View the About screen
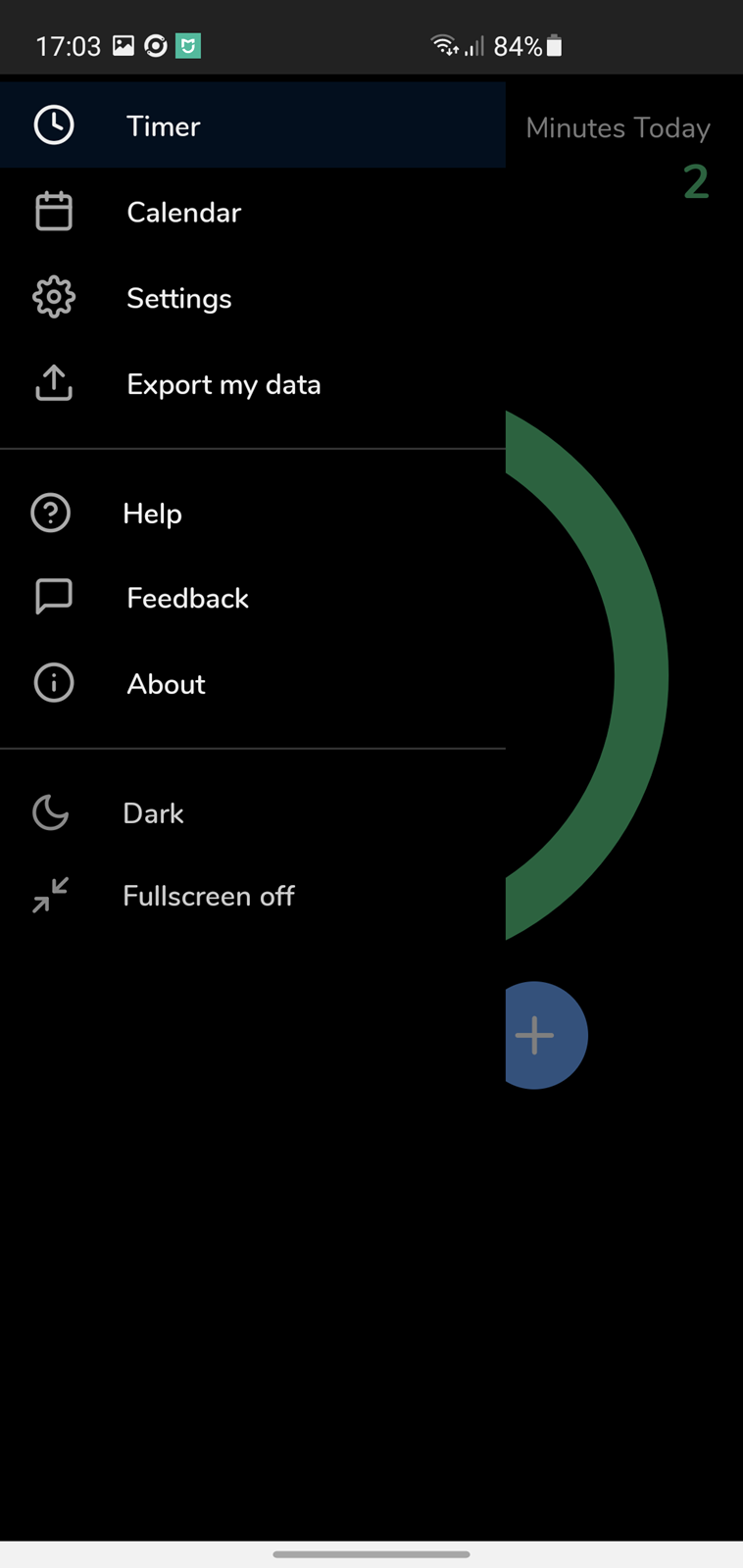743x1568 pixels. 253,683
